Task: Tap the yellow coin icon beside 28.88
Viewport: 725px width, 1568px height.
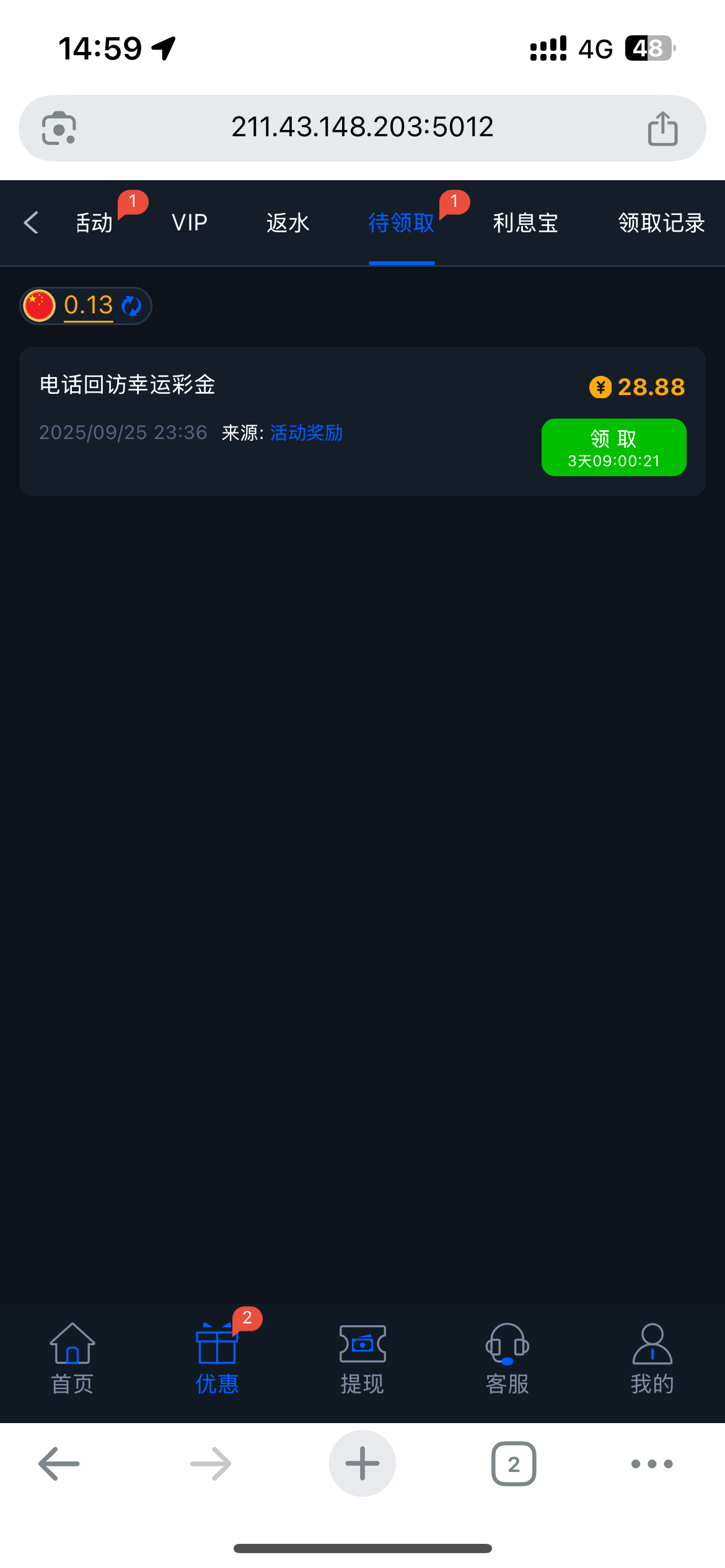Action: pos(599,386)
